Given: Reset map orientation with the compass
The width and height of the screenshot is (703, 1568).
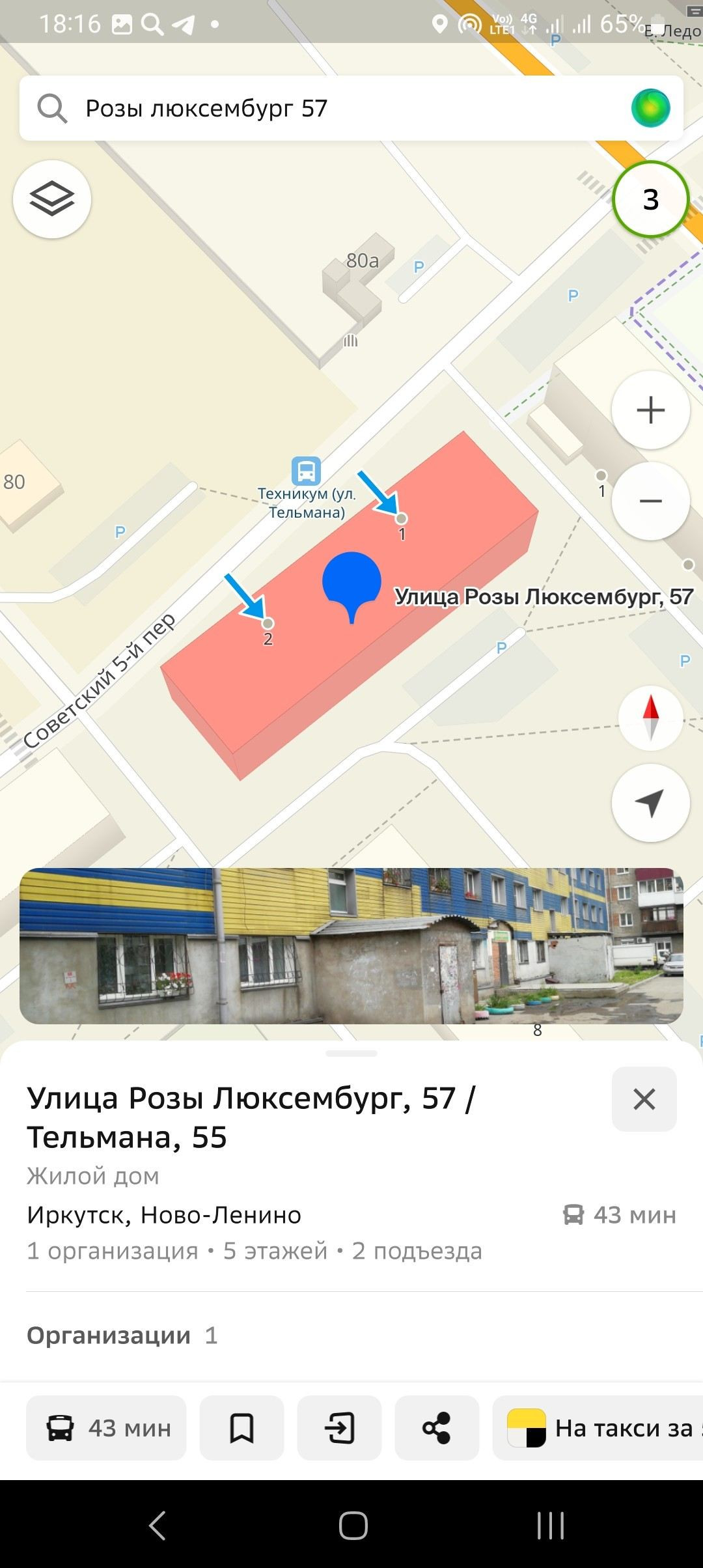Looking at the screenshot, I should 650,718.
